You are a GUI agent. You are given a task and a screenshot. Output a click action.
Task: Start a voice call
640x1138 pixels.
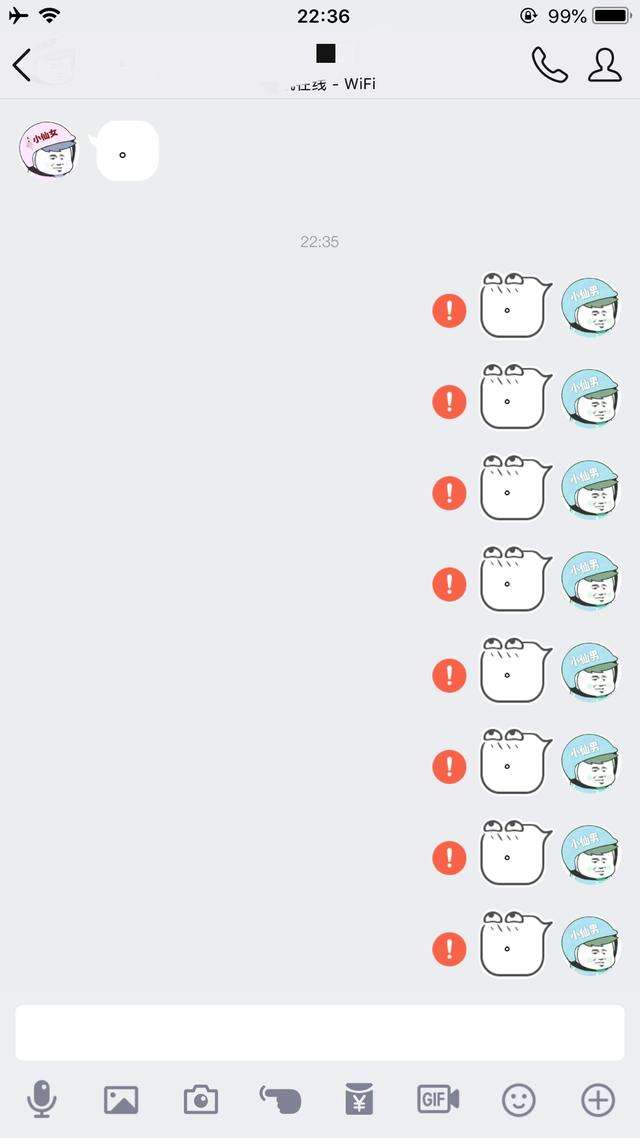[x=548, y=65]
